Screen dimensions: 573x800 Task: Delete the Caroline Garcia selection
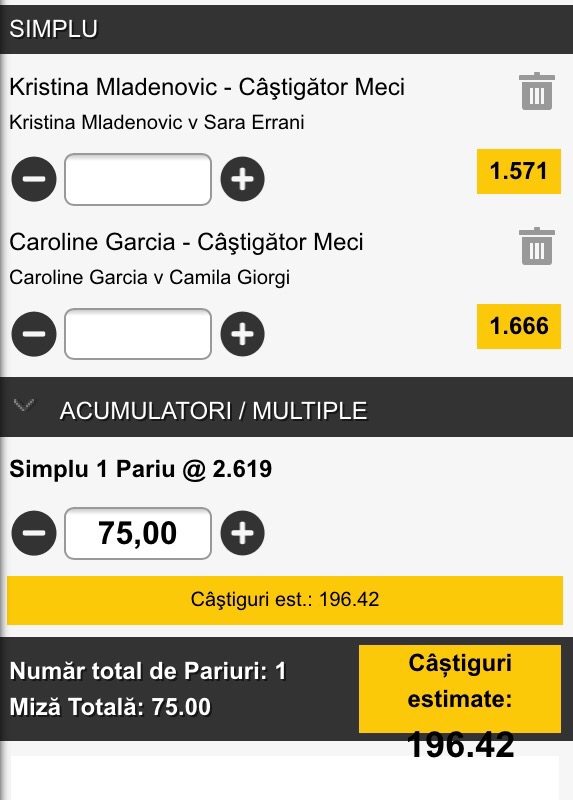click(x=536, y=246)
